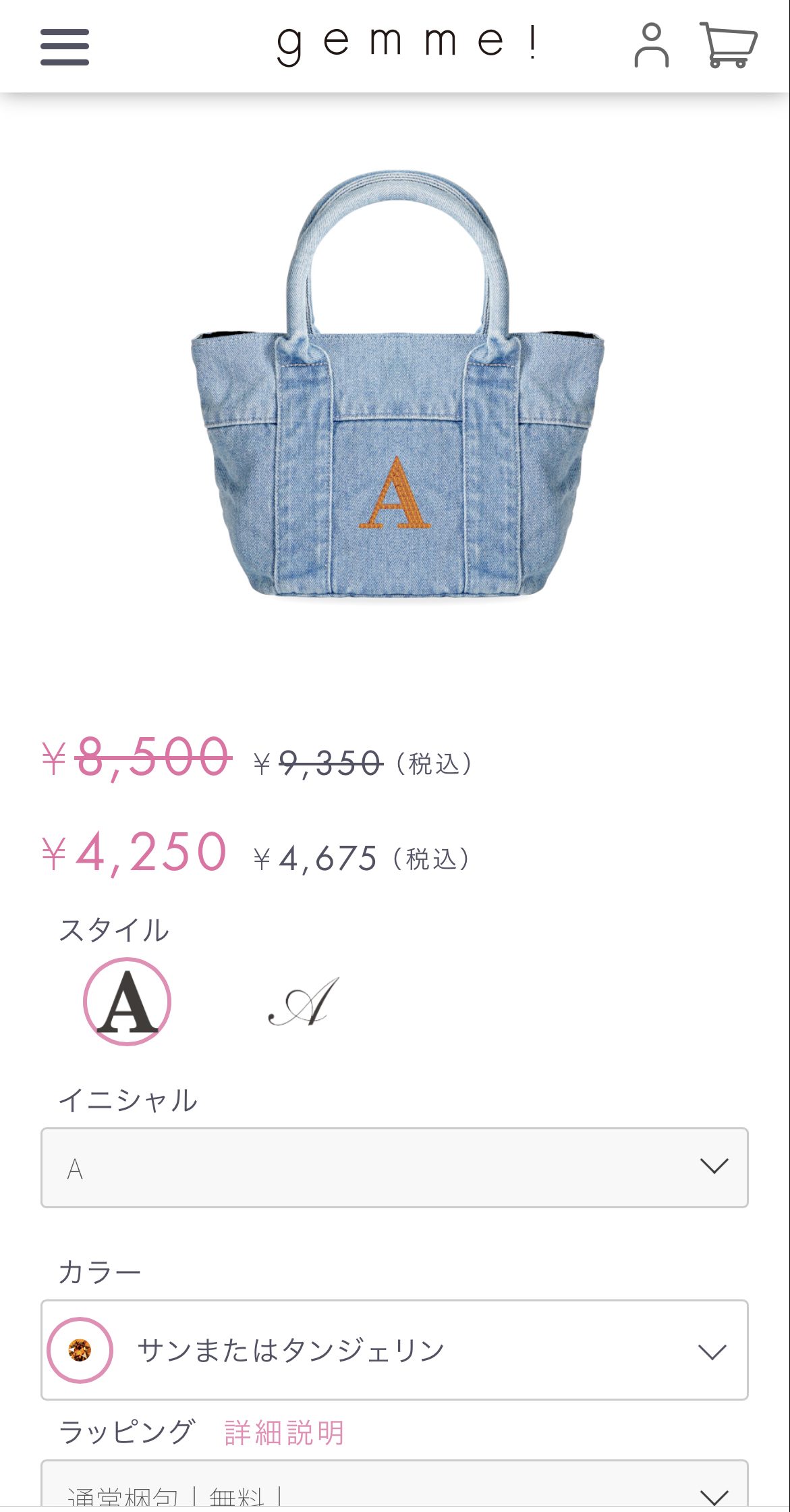The width and height of the screenshot is (790, 1512).
Task: Open the hamburger menu
Action: [x=64, y=47]
